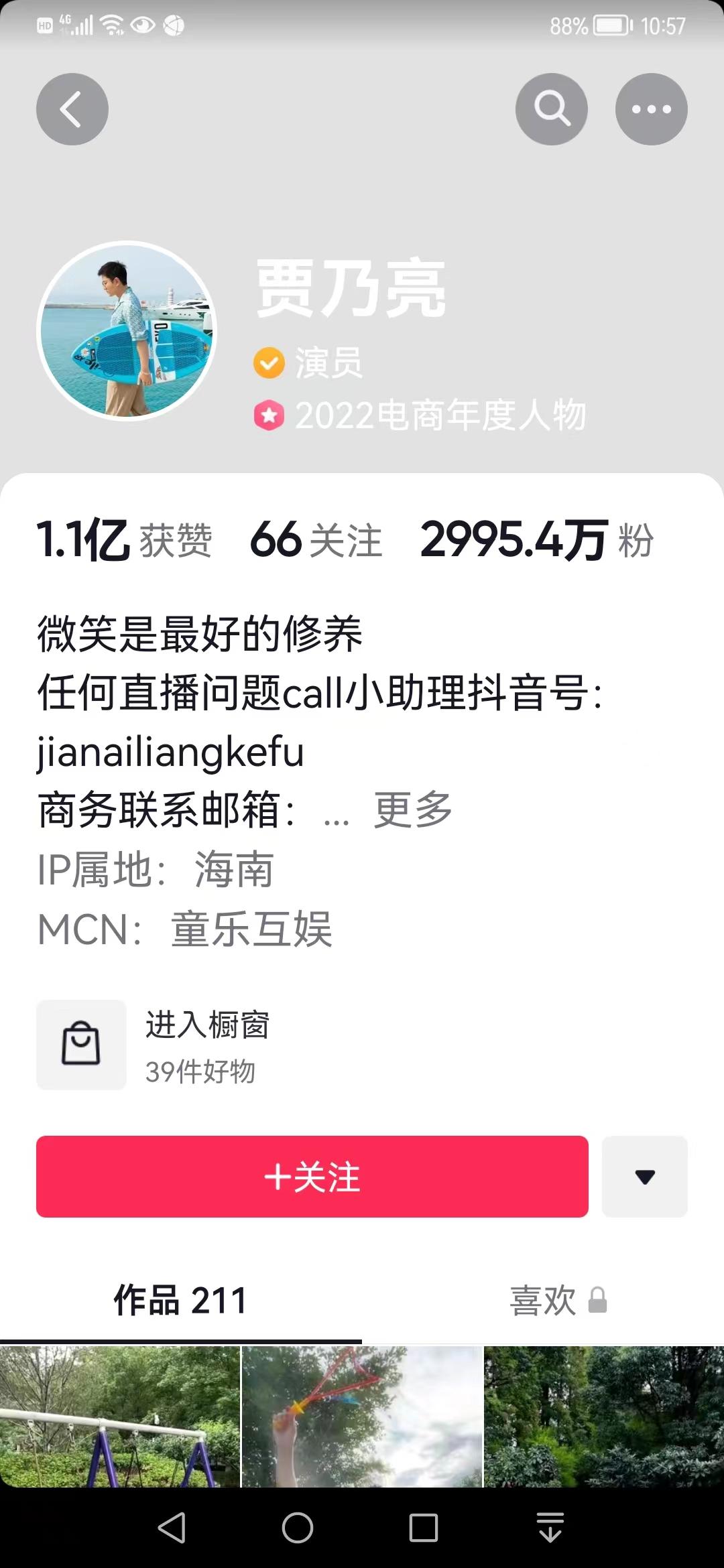This screenshot has width=724, height=1568.
Task: Open 39件好物 showcase link
Action: pyautogui.click(x=200, y=1071)
